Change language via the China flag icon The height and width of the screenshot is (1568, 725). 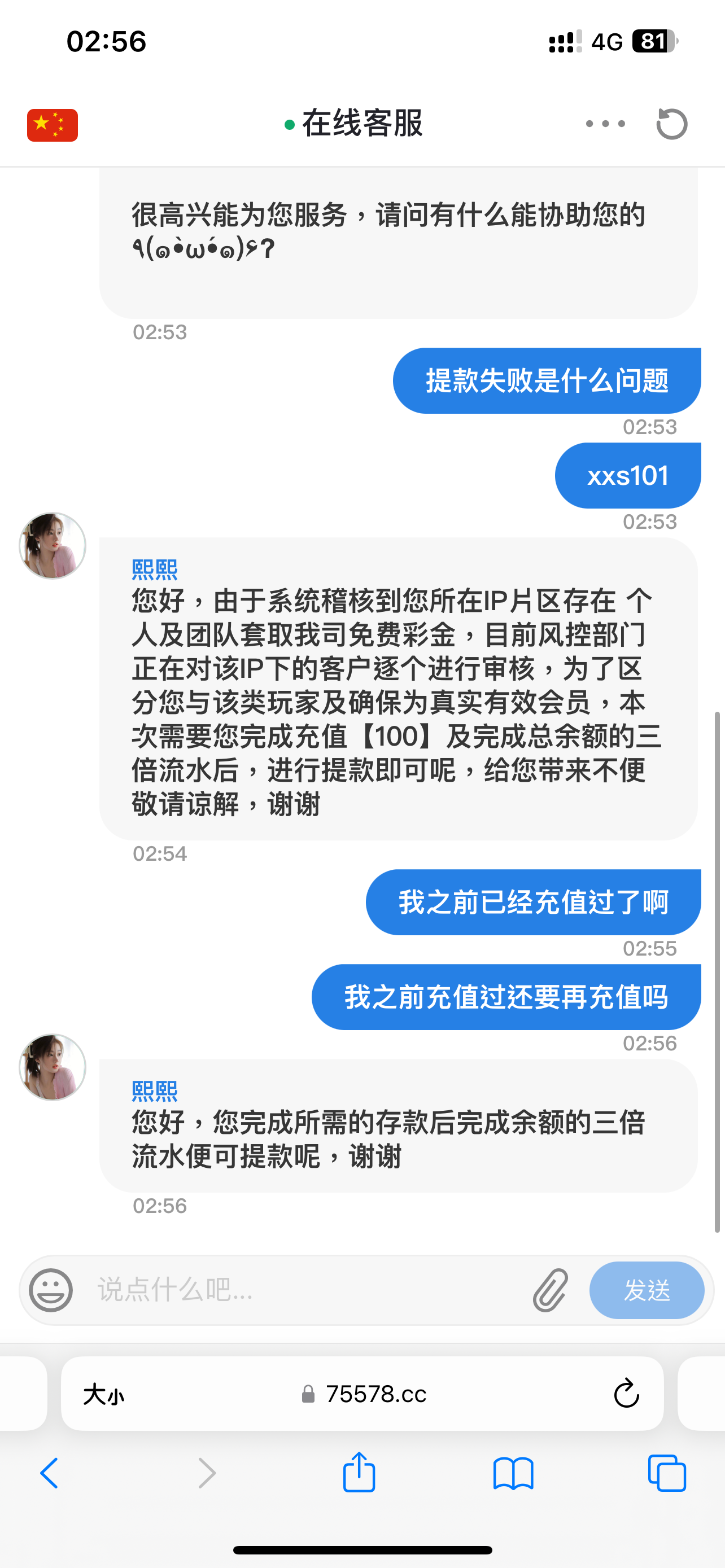click(x=53, y=125)
